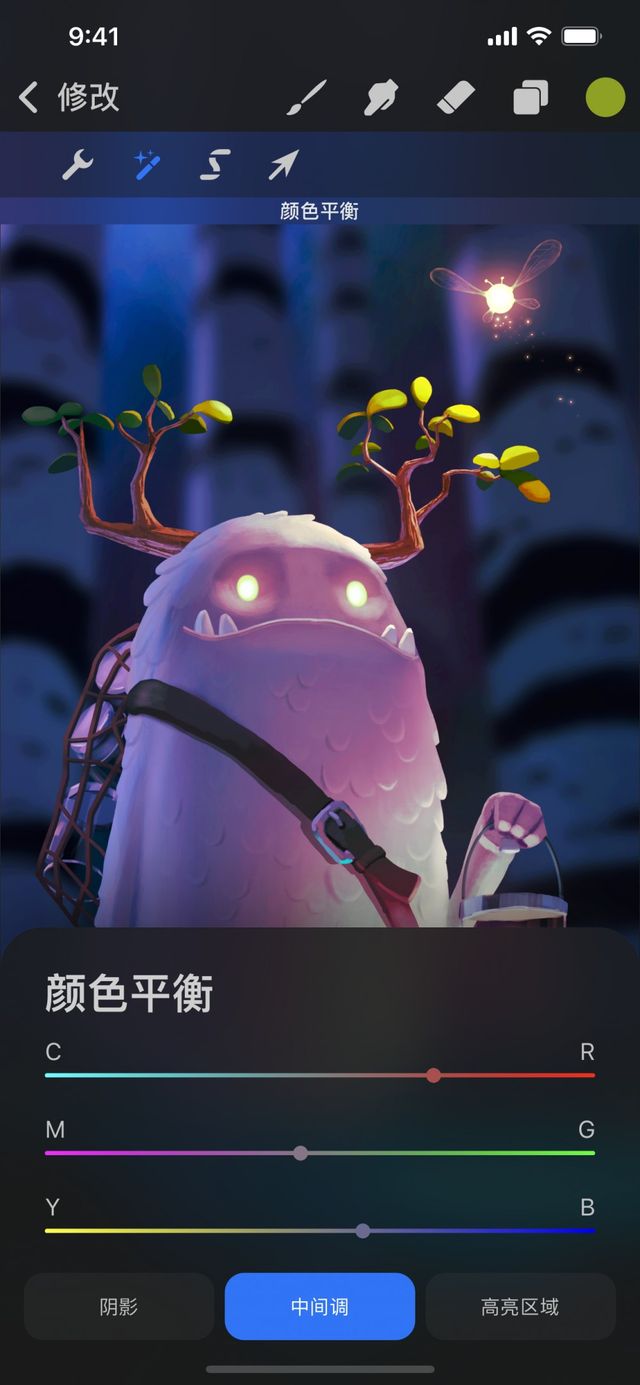The image size is (640, 1385).
Task: Select the paintbrush tool
Action: click(307, 98)
